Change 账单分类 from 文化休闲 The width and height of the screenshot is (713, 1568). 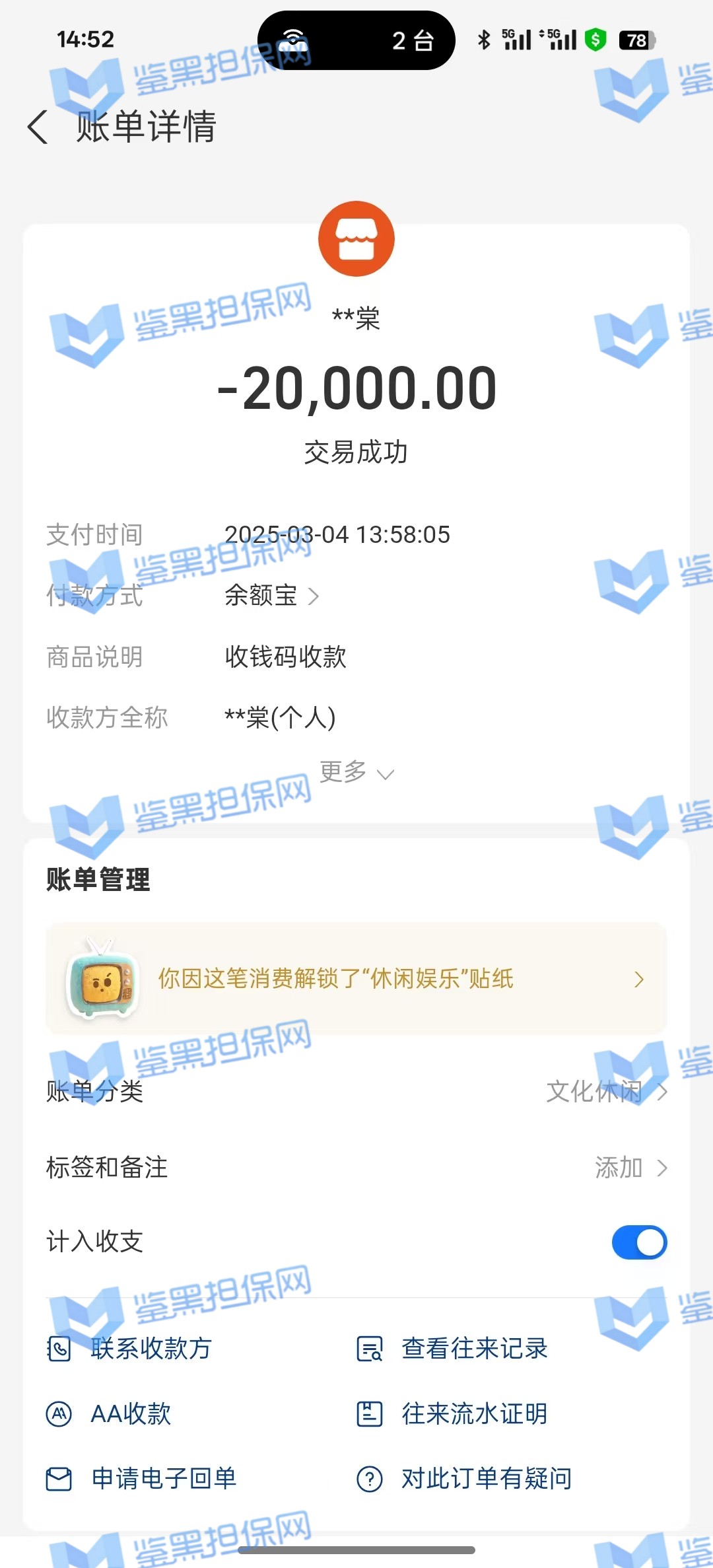tap(606, 1092)
